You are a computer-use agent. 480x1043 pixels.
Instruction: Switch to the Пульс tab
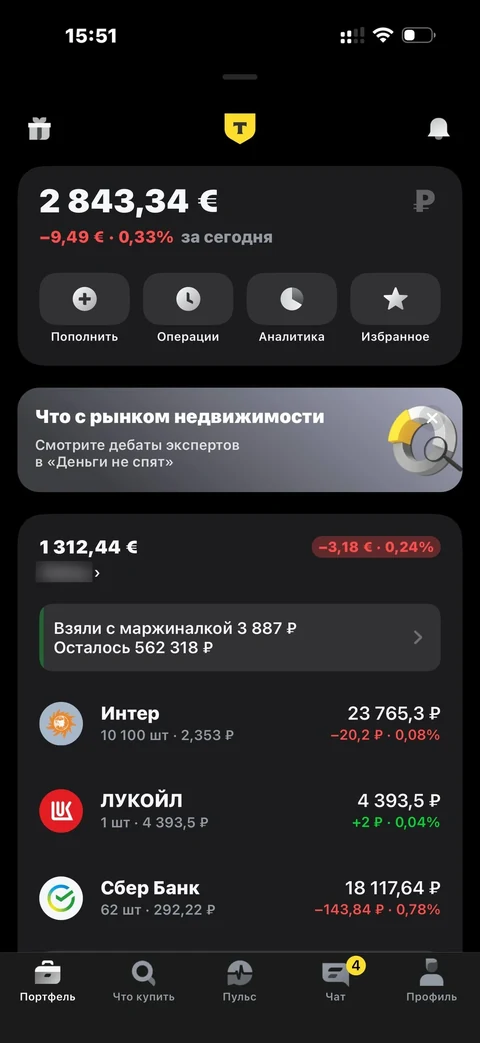[x=239, y=982]
